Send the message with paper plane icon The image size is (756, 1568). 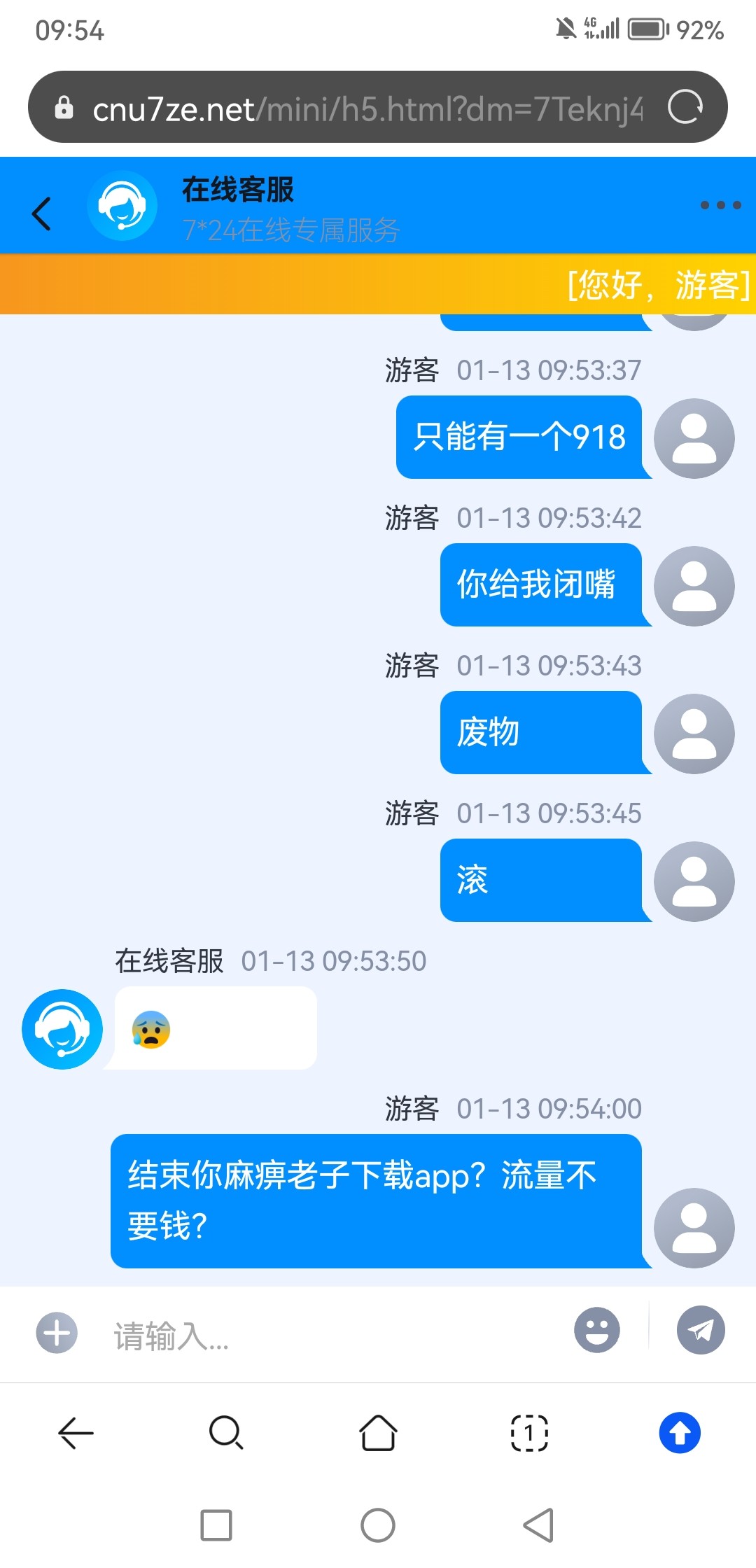[701, 1330]
